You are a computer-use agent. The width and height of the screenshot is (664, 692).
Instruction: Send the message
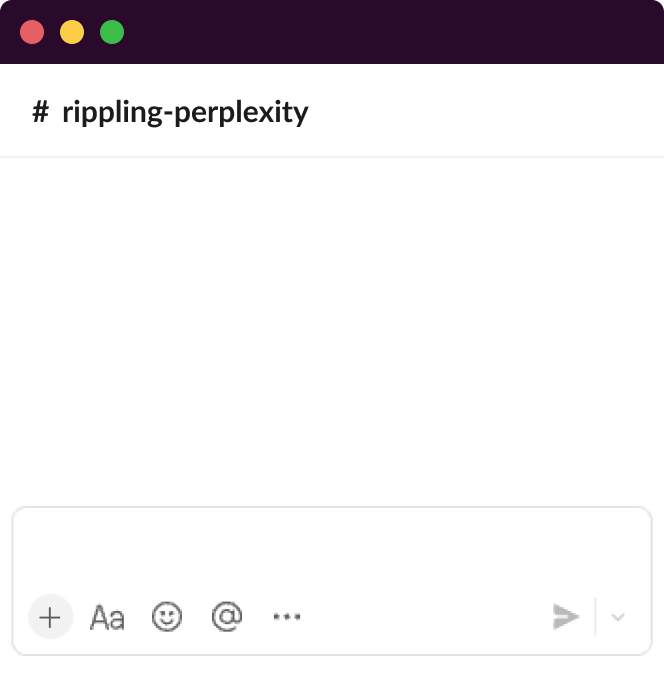click(x=566, y=617)
